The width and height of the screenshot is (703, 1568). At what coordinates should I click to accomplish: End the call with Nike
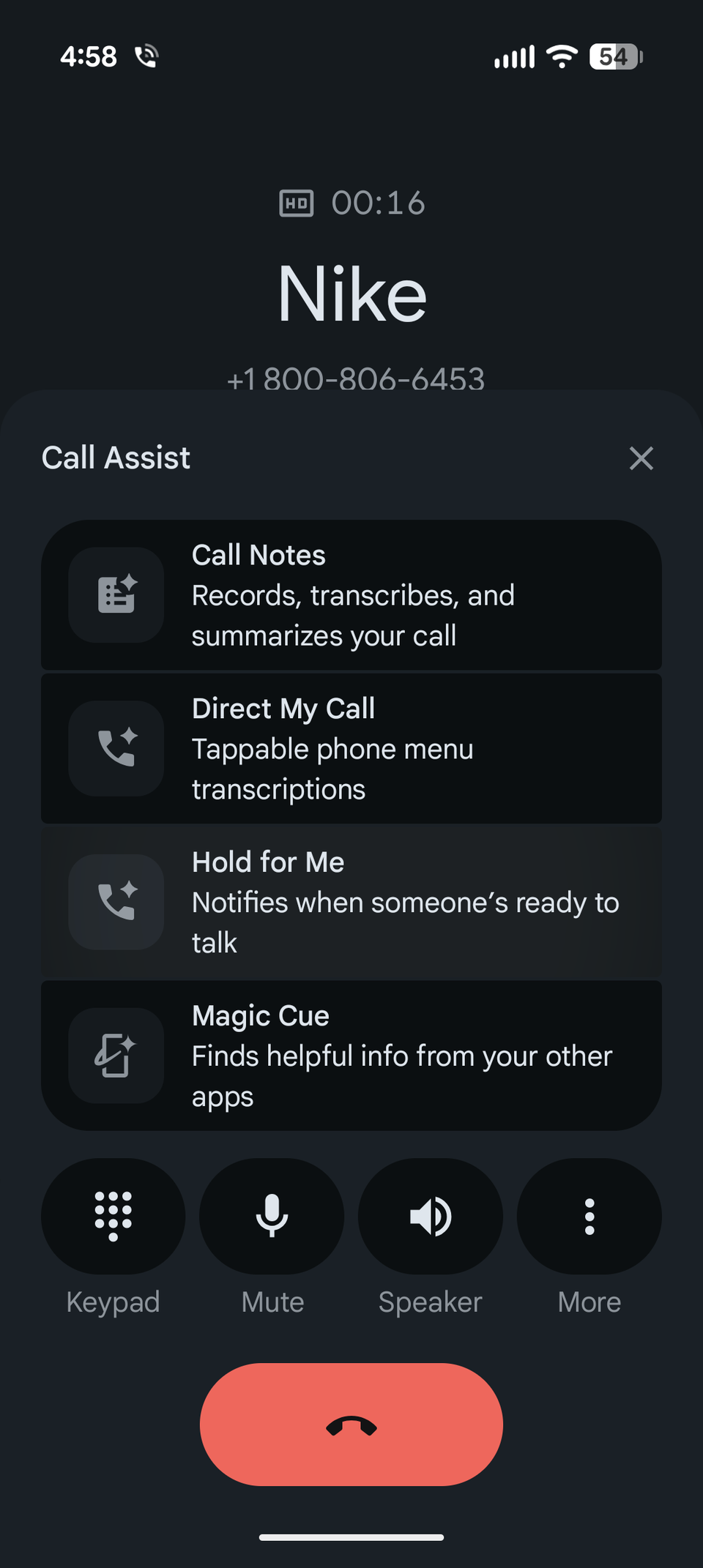click(351, 1422)
